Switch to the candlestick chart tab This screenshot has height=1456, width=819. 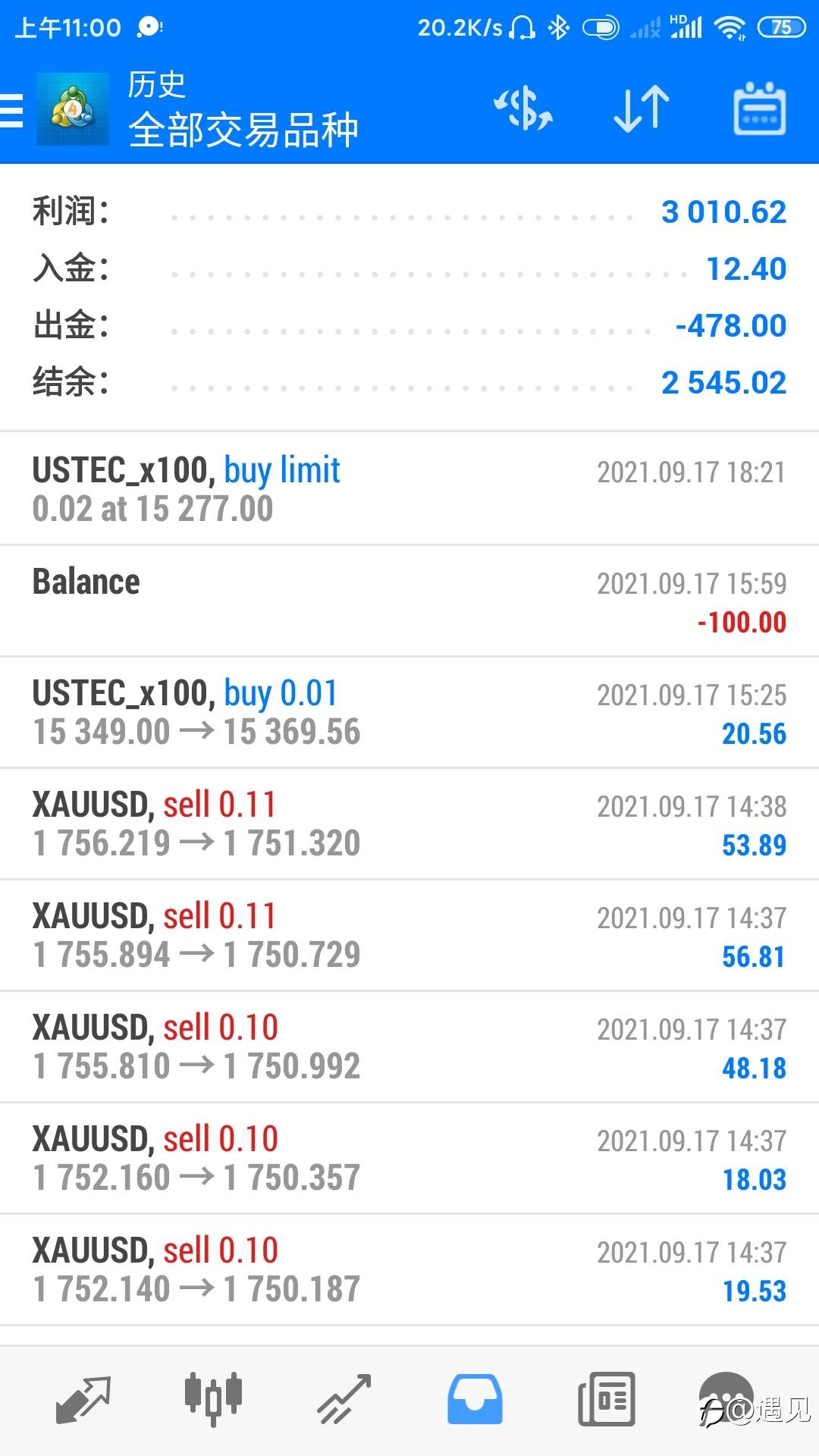(213, 1398)
